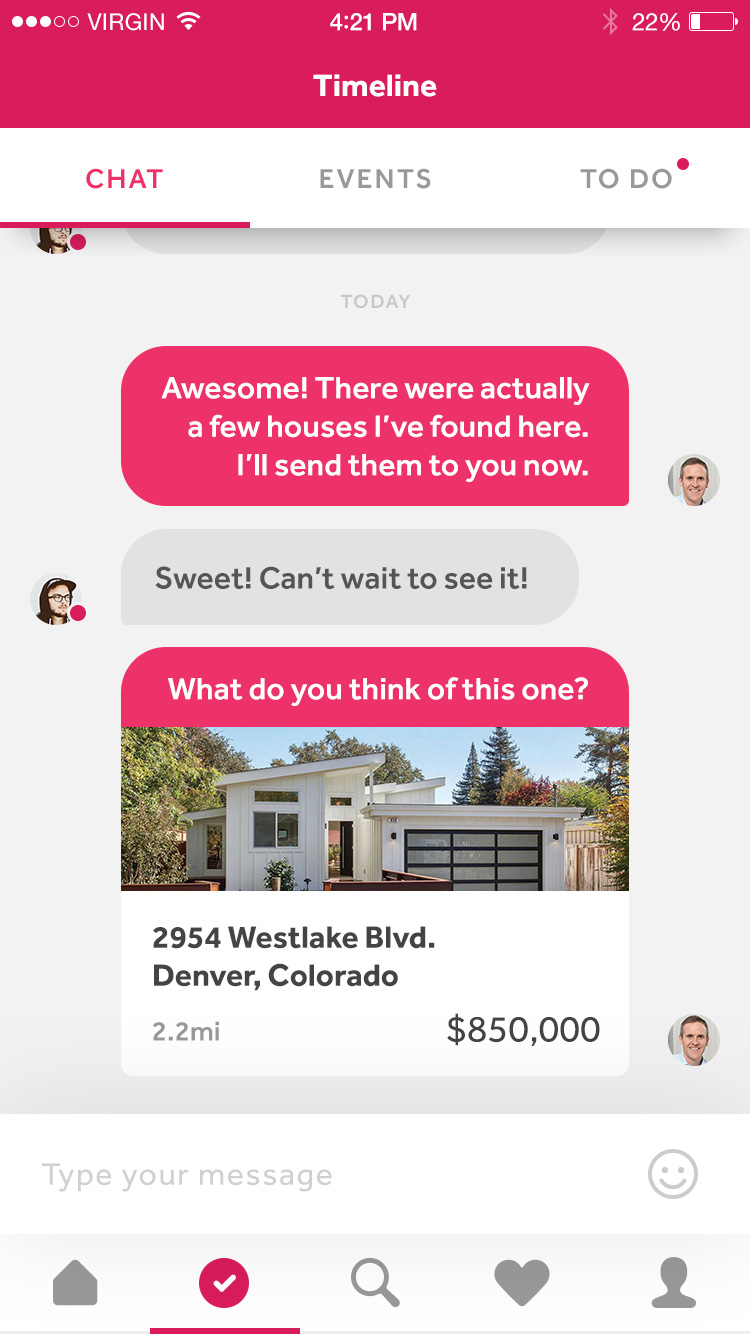Open the profile tab

tap(673, 1283)
